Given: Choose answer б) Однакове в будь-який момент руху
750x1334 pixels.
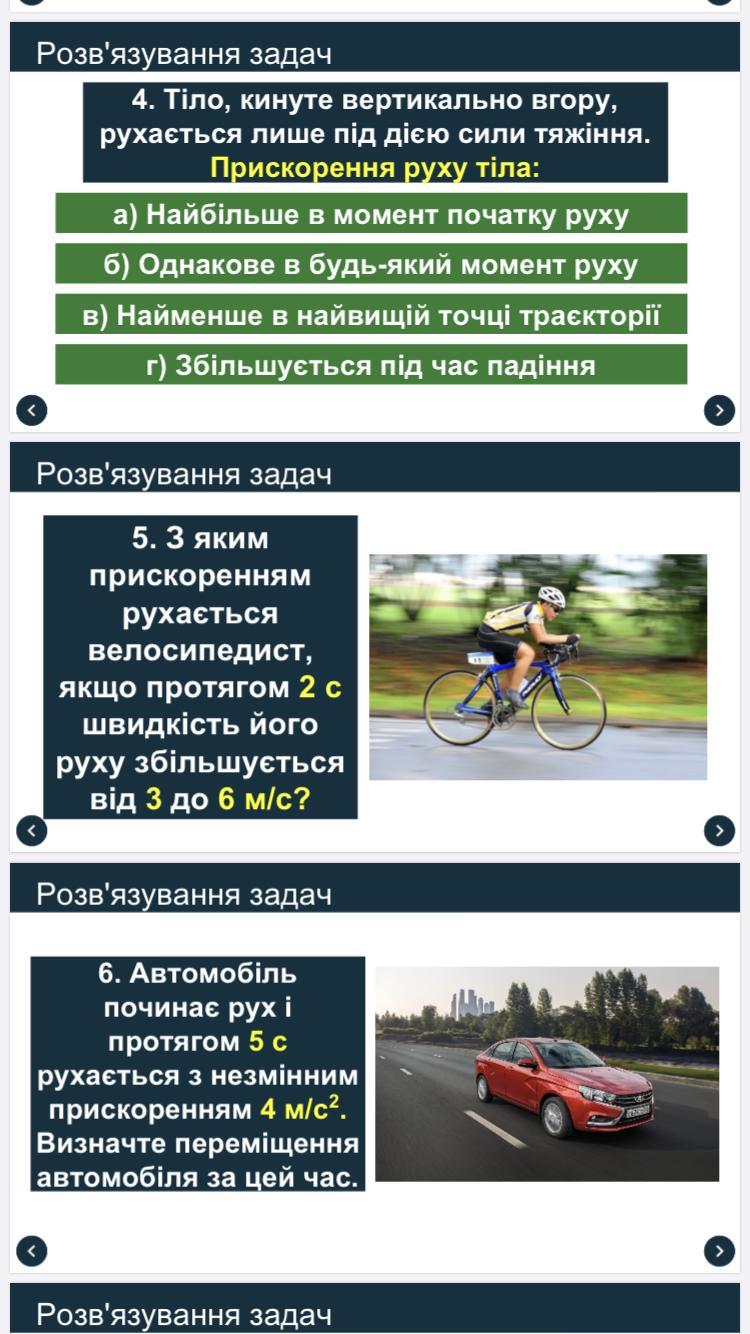Looking at the screenshot, I should click(371, 264).
